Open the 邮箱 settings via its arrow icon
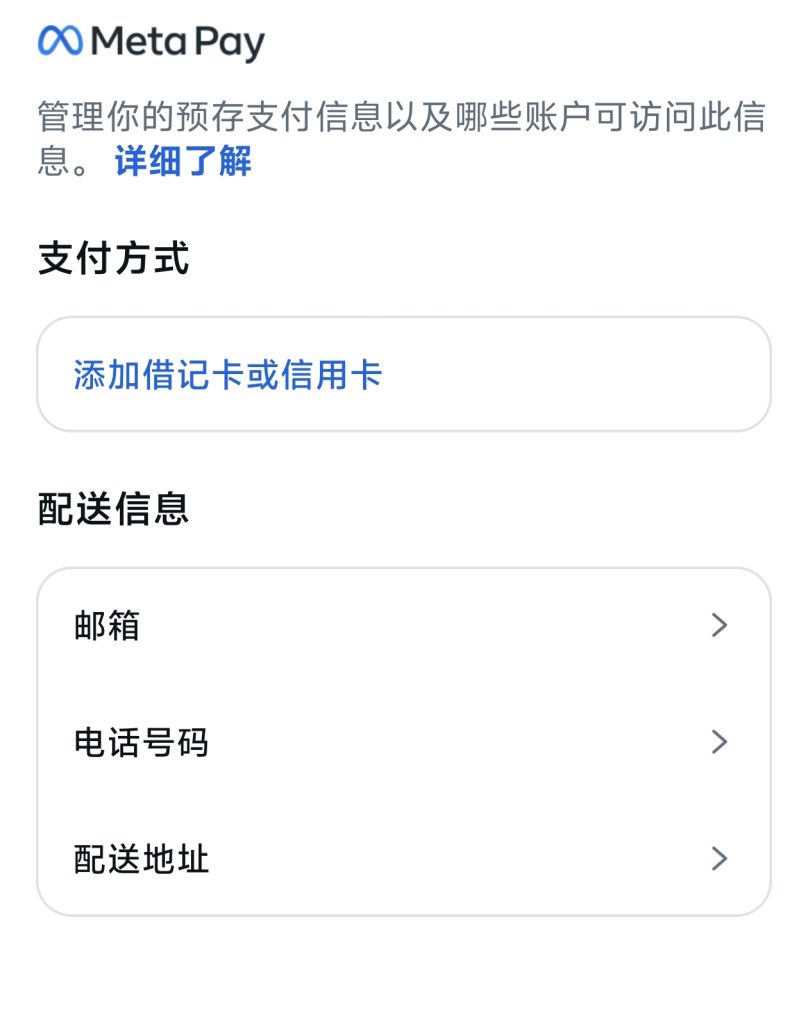Image resolution: width=808 pixels, height=1024 pixels. tap(718, 626)
